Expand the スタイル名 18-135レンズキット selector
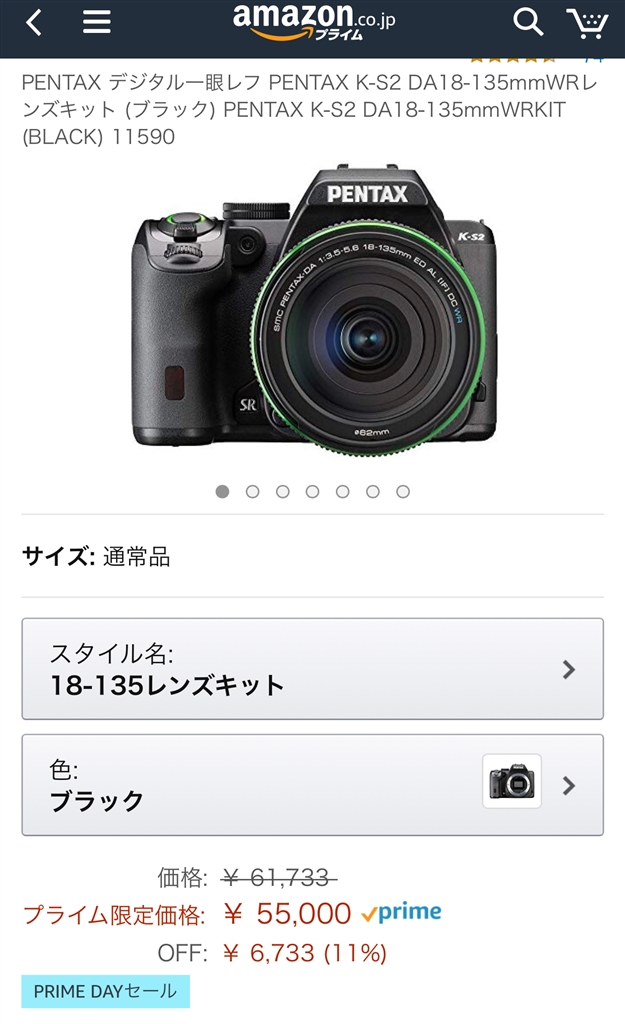Viewport: 625px width, 1024px height. tap(312, 669)
